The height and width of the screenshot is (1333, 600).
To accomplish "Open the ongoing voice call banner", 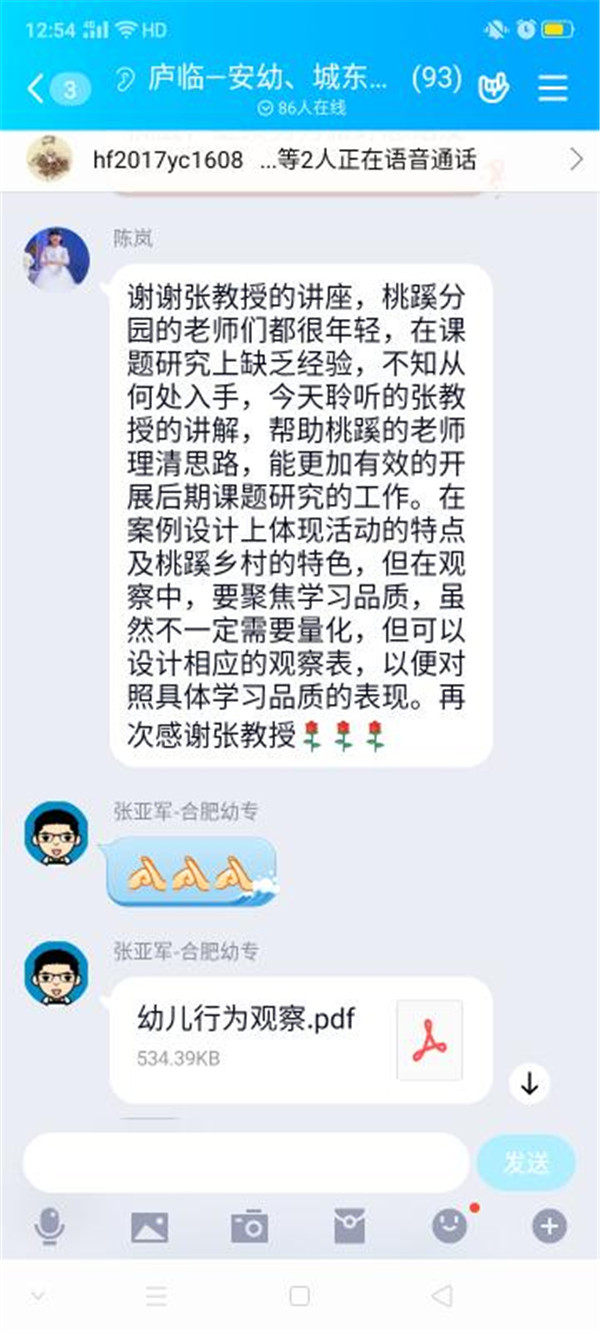I will coord(300,159).
